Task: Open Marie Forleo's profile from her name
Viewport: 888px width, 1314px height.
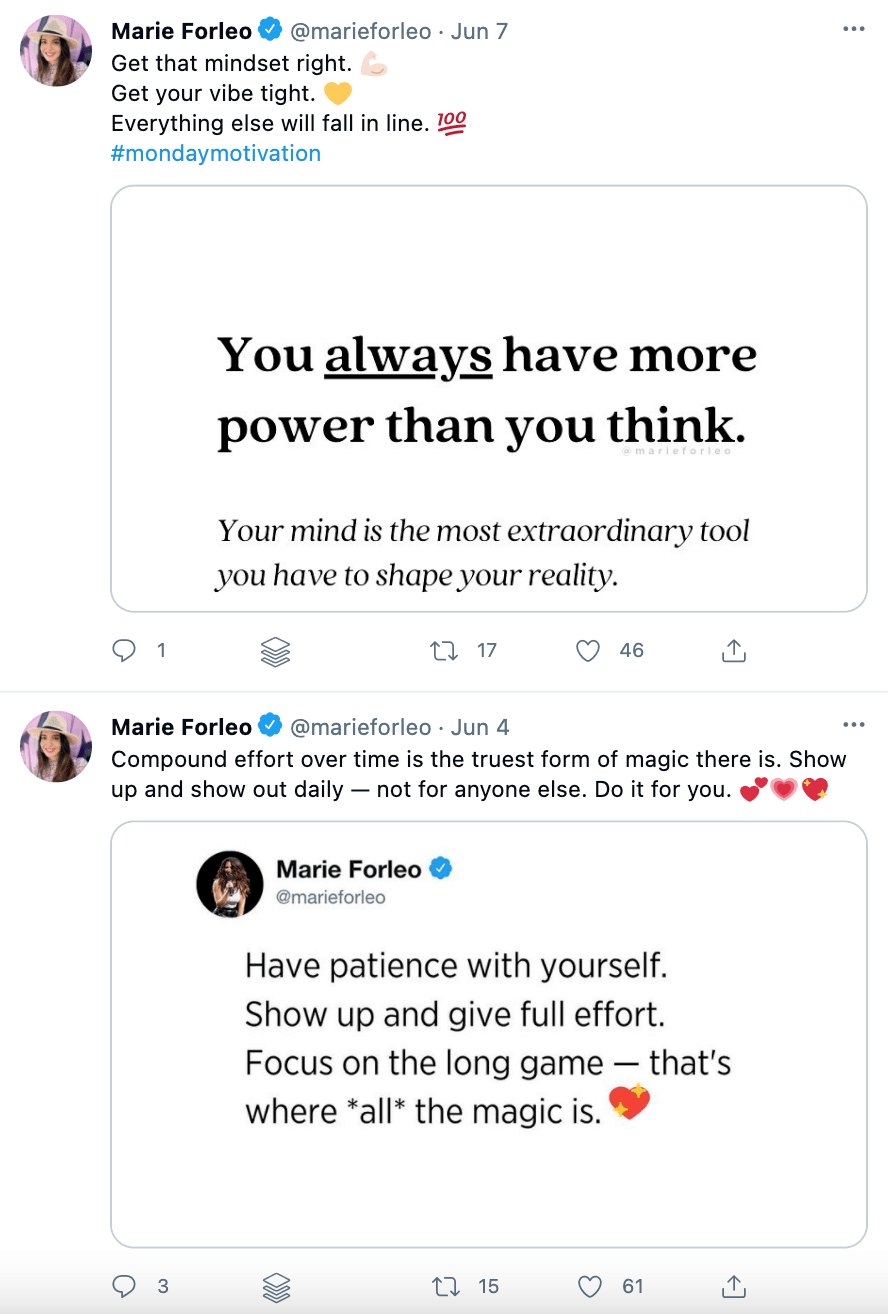Action: [x=181, y=30]
